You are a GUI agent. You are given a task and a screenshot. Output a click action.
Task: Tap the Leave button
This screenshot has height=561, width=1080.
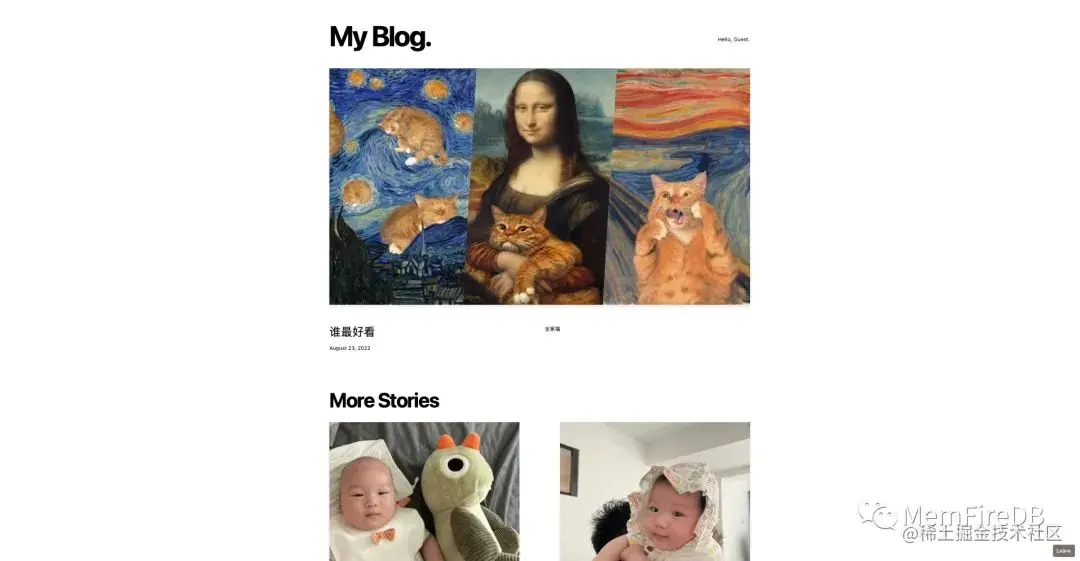tap(1063, 551)
